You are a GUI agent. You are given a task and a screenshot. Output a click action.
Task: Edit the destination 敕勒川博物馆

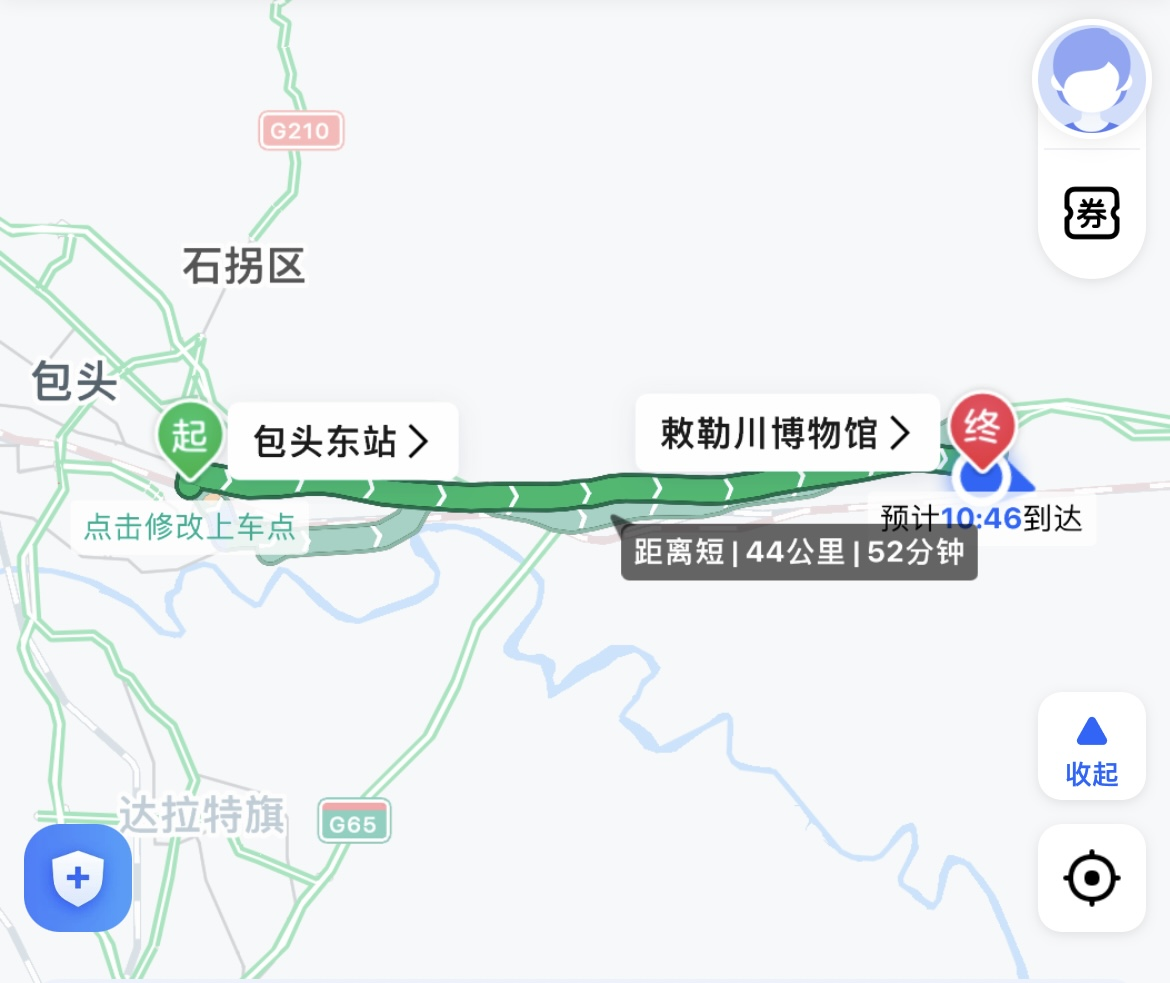point(786,433)
